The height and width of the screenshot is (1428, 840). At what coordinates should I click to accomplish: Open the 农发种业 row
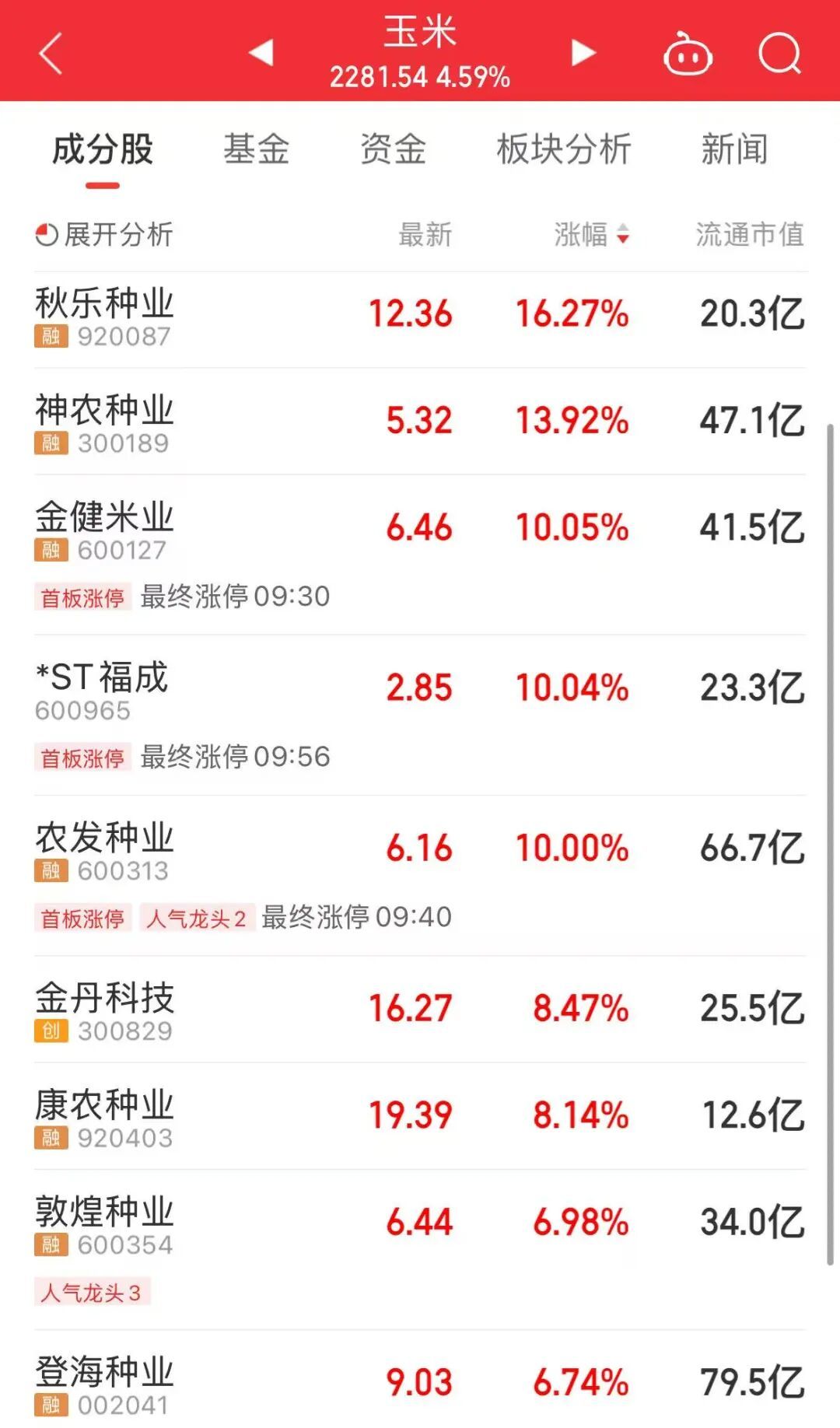(420, 875)
